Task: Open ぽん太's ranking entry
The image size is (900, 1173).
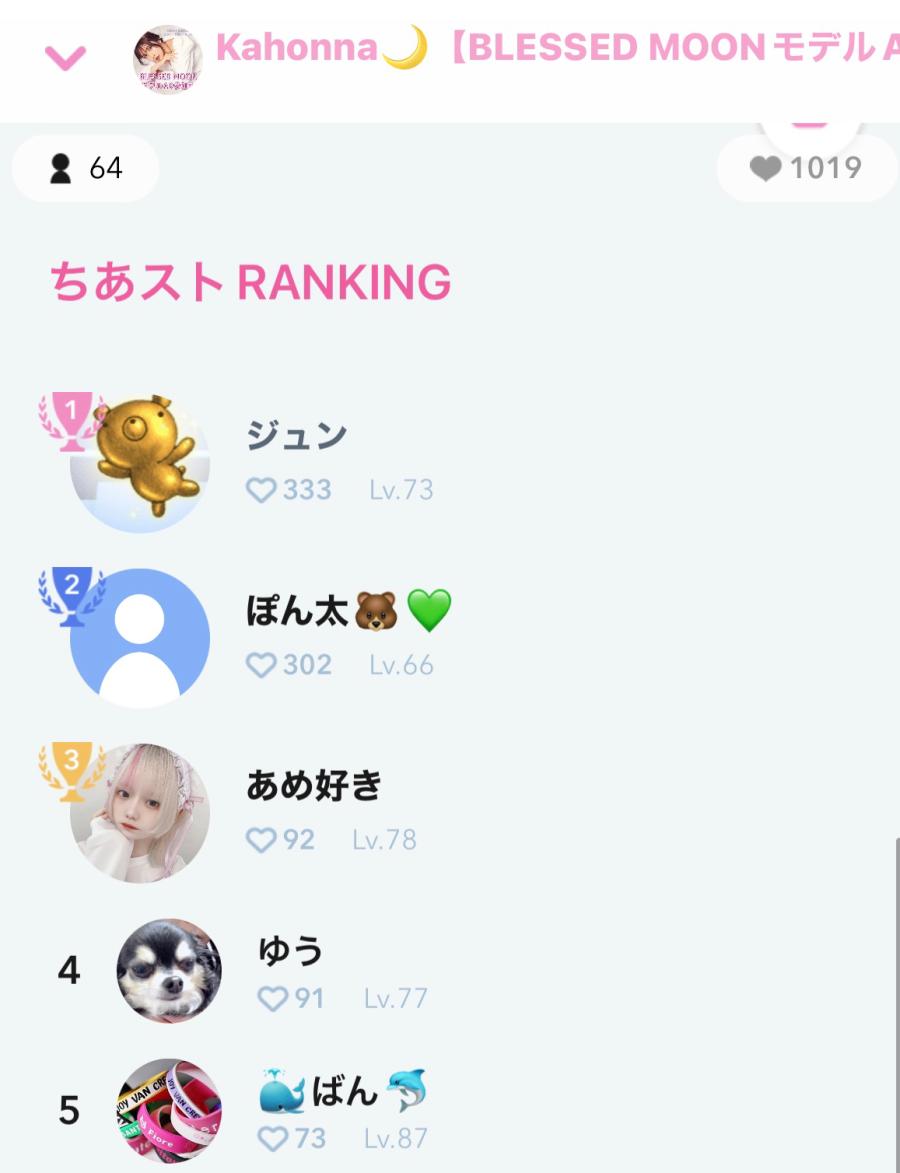Action: coord(300,637)
